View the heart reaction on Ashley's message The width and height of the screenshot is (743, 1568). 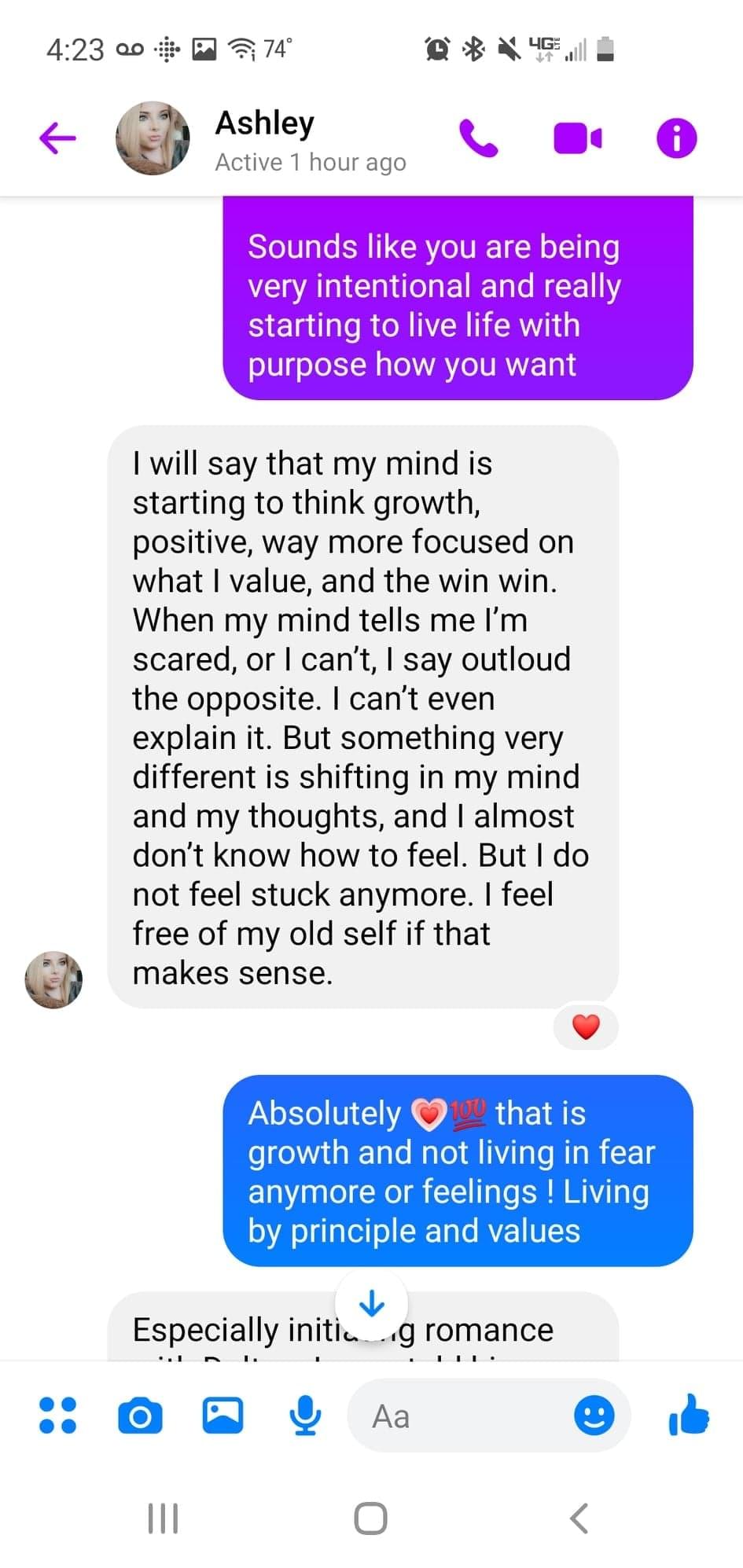586,1026
